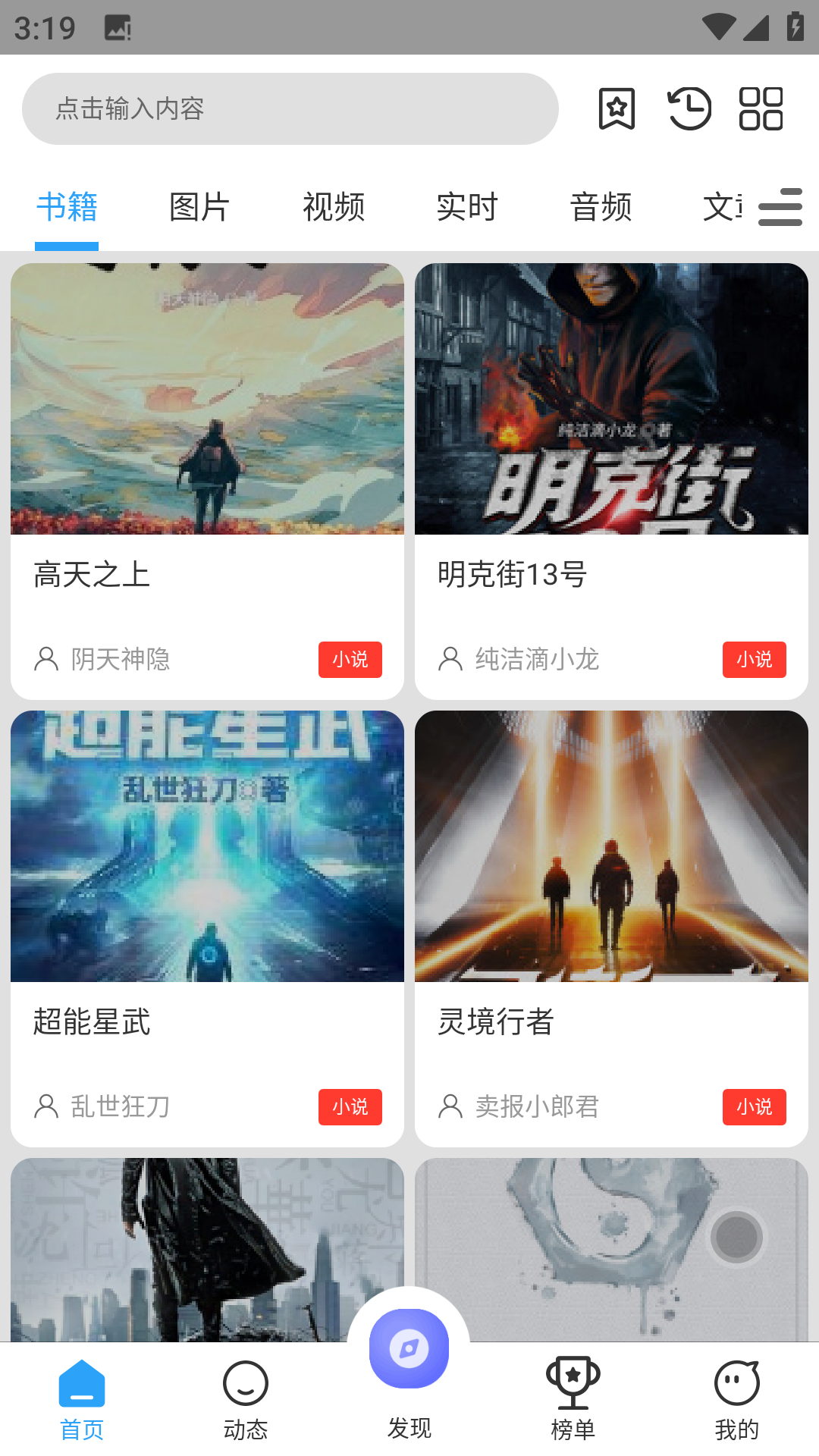Open the bookmarks/favorites icon beside search bar
The height and width of the screenshot is (1456, 819).
click(616, 108)
